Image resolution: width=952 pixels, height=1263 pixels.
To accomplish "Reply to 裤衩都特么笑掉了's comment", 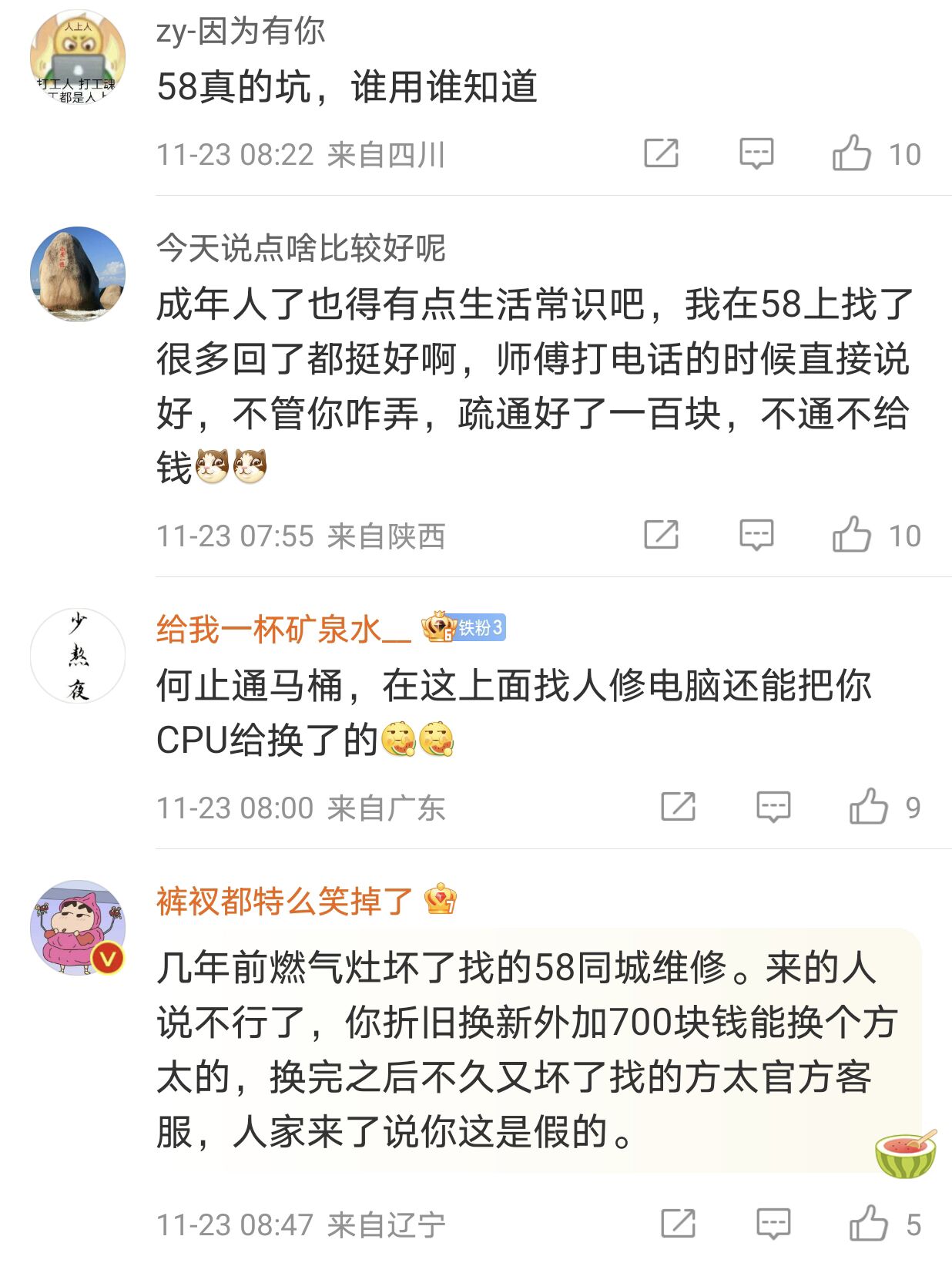I will (773, 1224).
